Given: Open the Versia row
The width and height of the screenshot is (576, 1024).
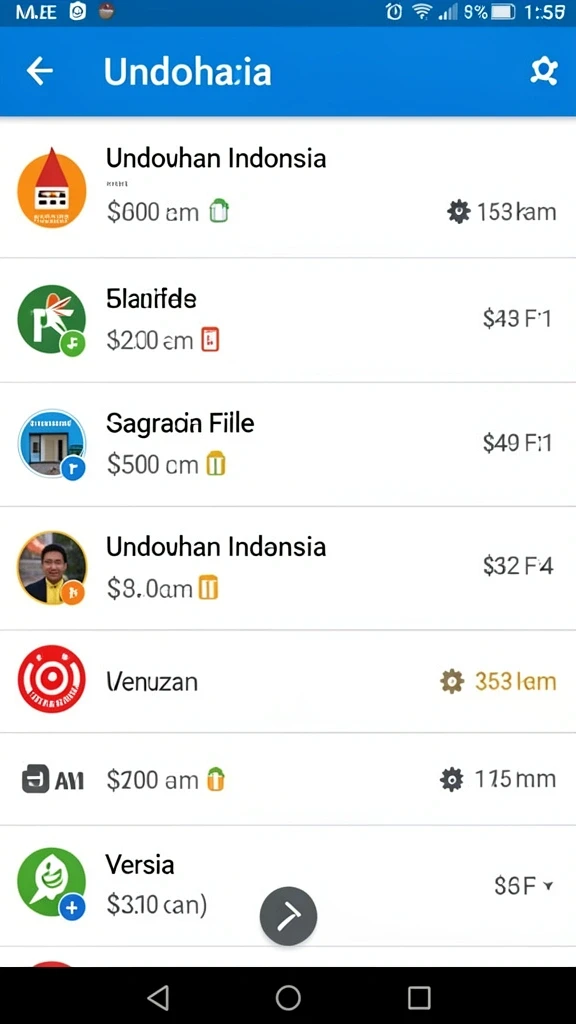Looking at the screenshot, I should click(288, 885).
